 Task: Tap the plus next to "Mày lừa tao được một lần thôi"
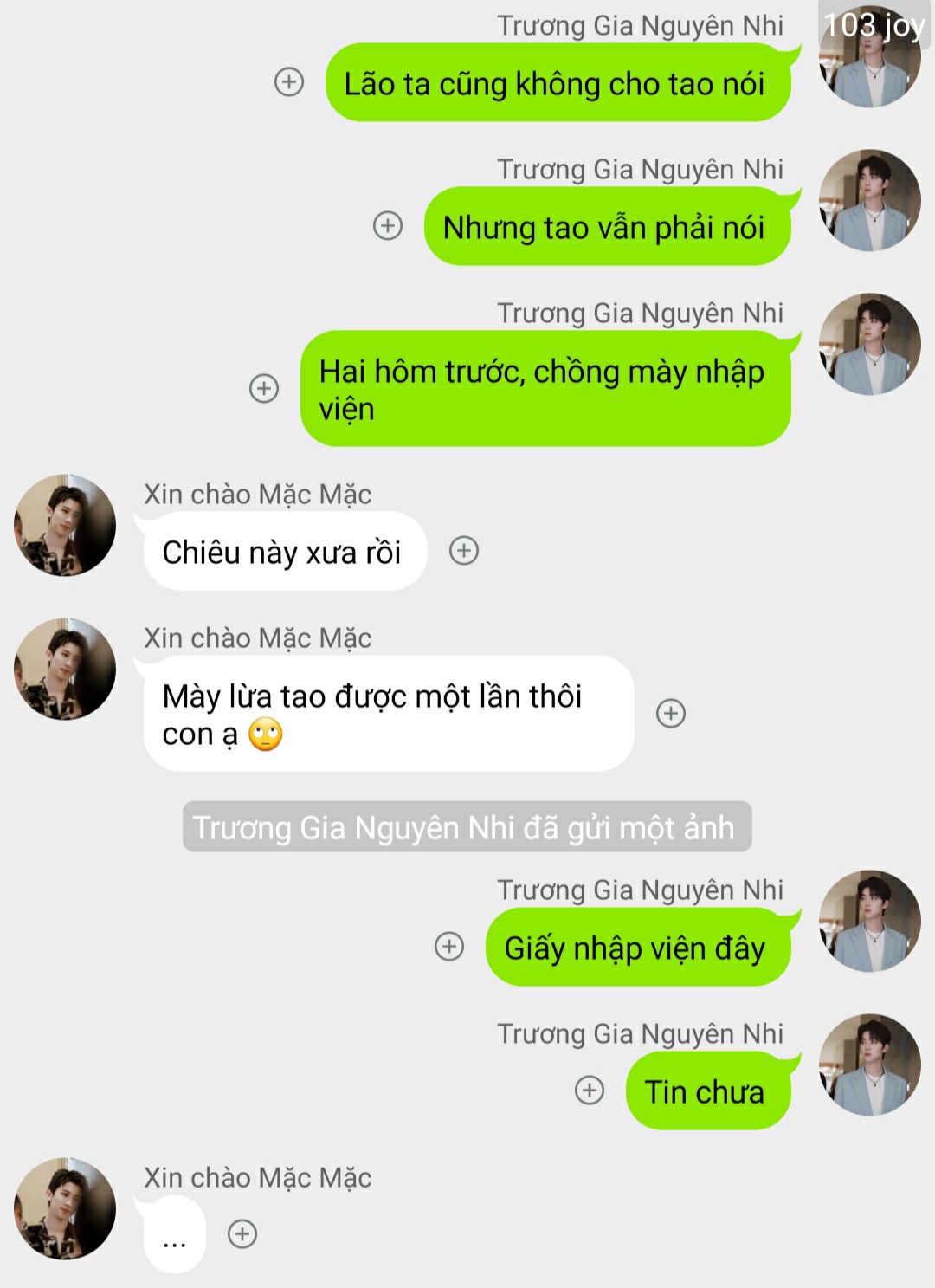671,714
